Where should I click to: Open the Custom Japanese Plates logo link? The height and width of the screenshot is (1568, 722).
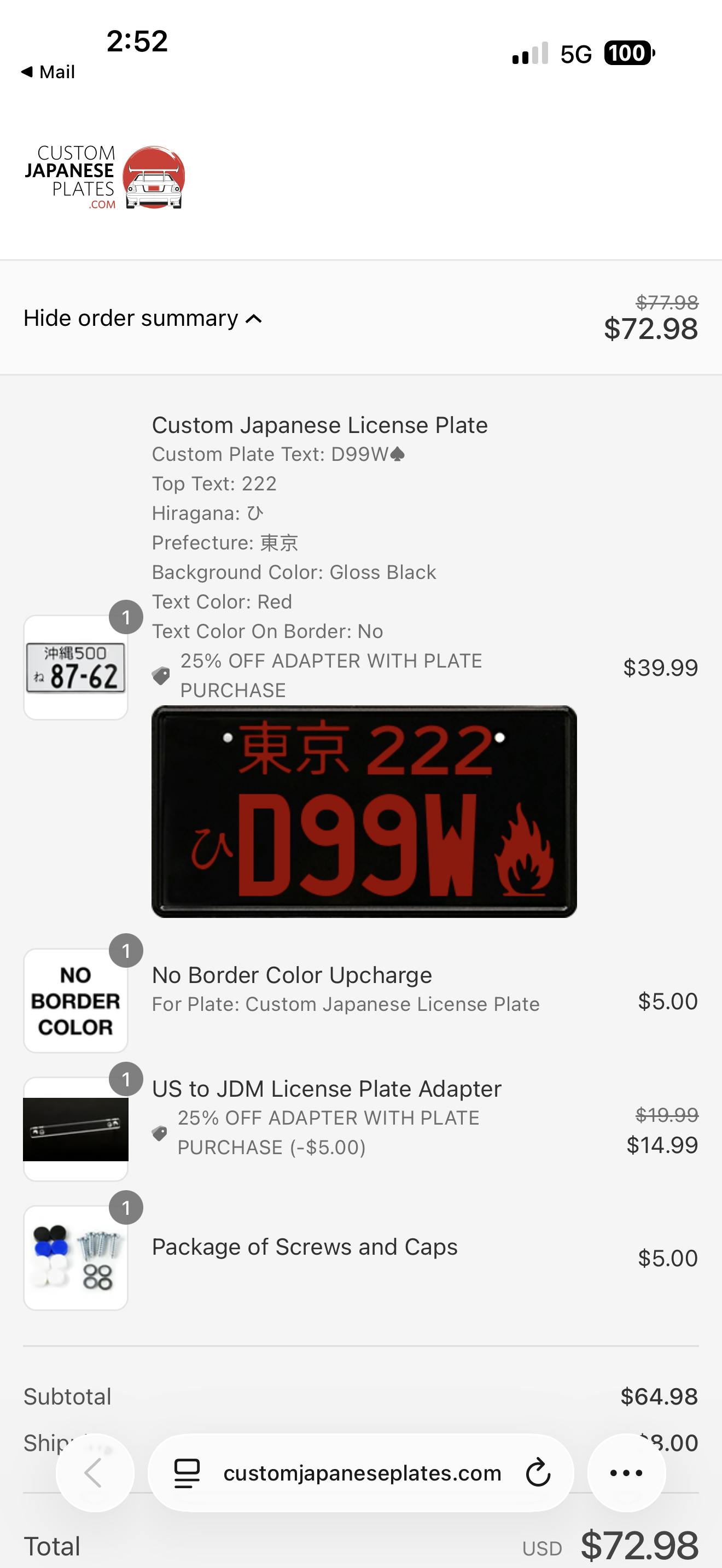pyautogui.click(x=104, y=178)
